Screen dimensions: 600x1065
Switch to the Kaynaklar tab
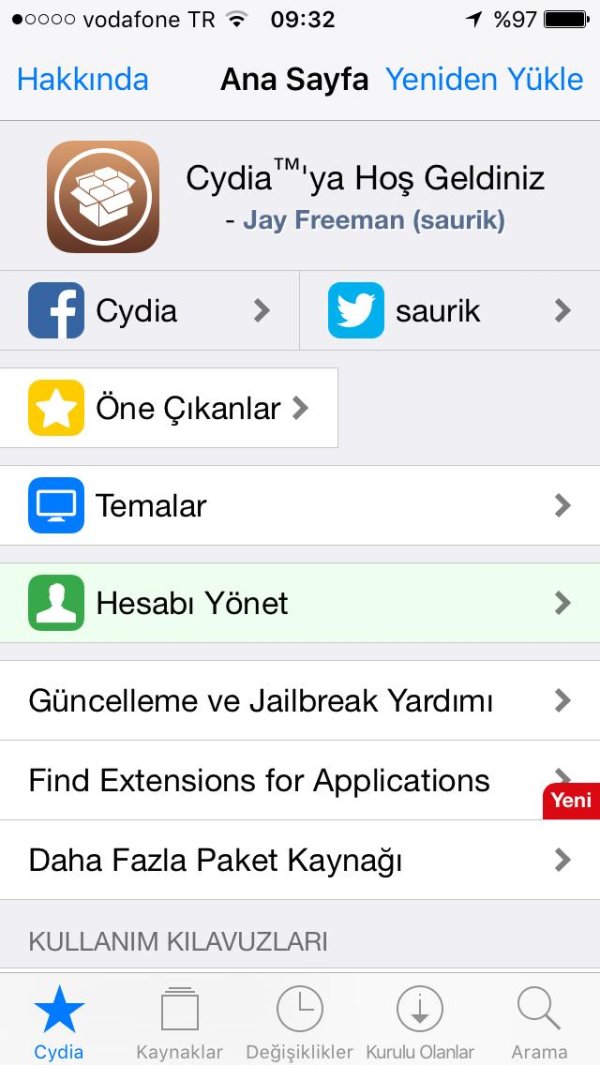[x=179, y=1022]
